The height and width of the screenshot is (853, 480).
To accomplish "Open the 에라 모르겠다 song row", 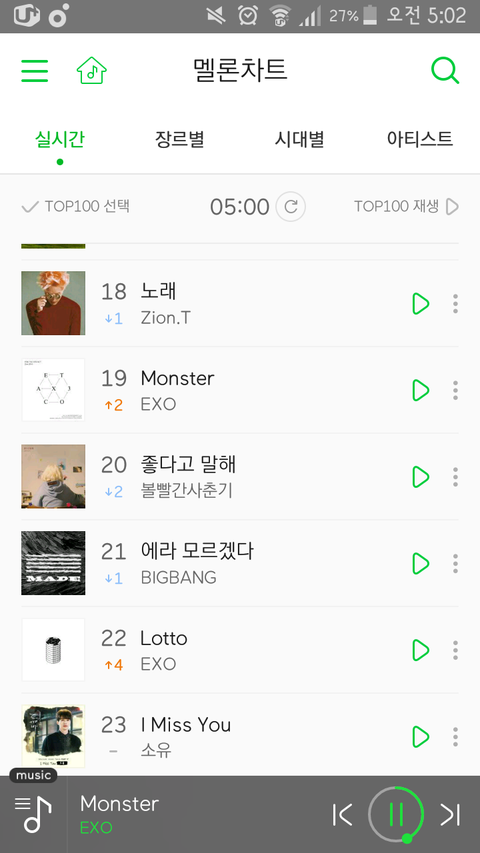I will [240, 563].
